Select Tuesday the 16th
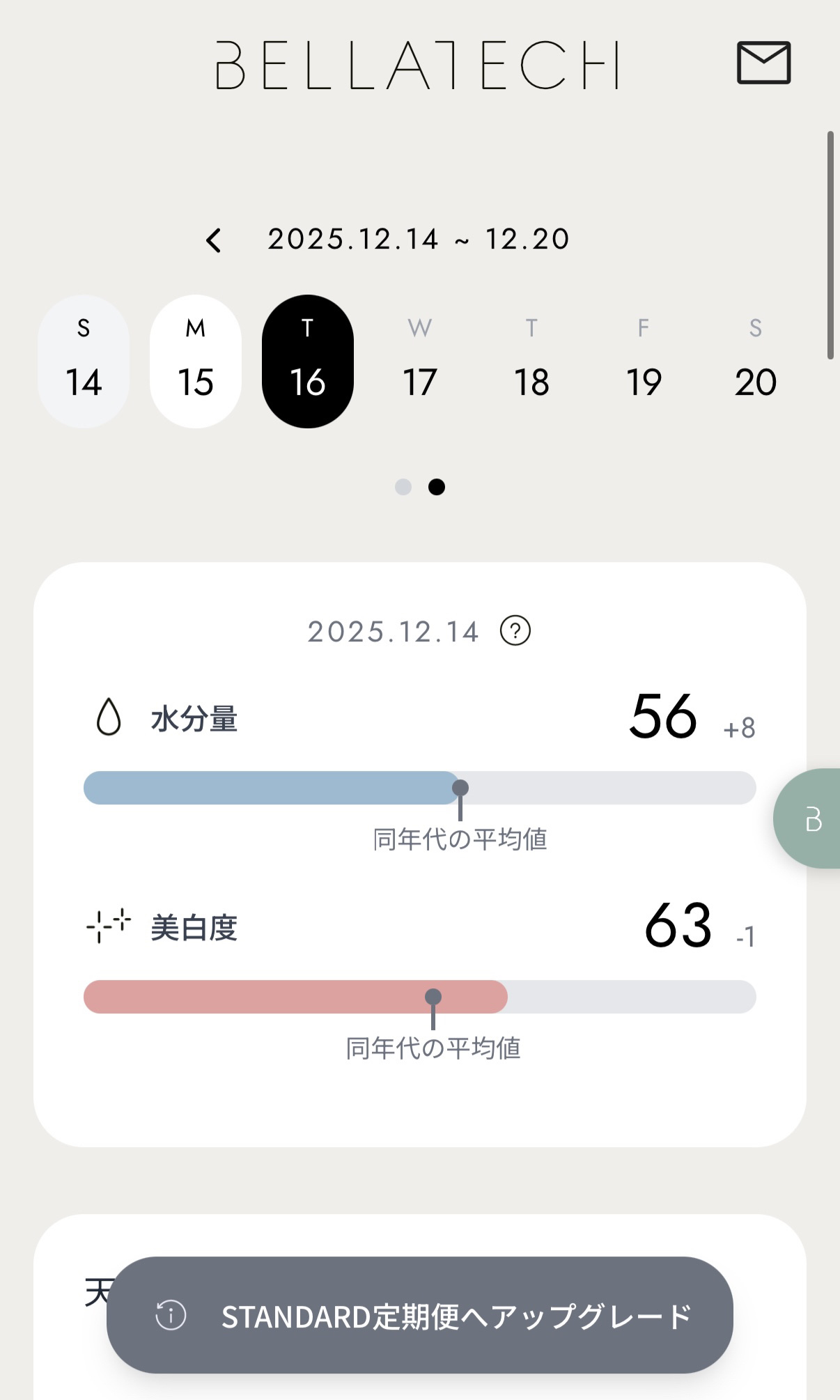840x1400 pixels. click(308, 361)
